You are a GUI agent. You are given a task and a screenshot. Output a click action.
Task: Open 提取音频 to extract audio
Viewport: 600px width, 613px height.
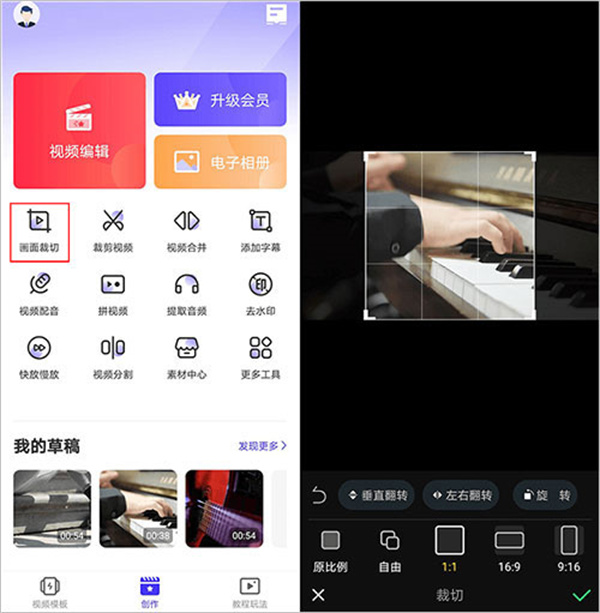click(x=186, y=294)
